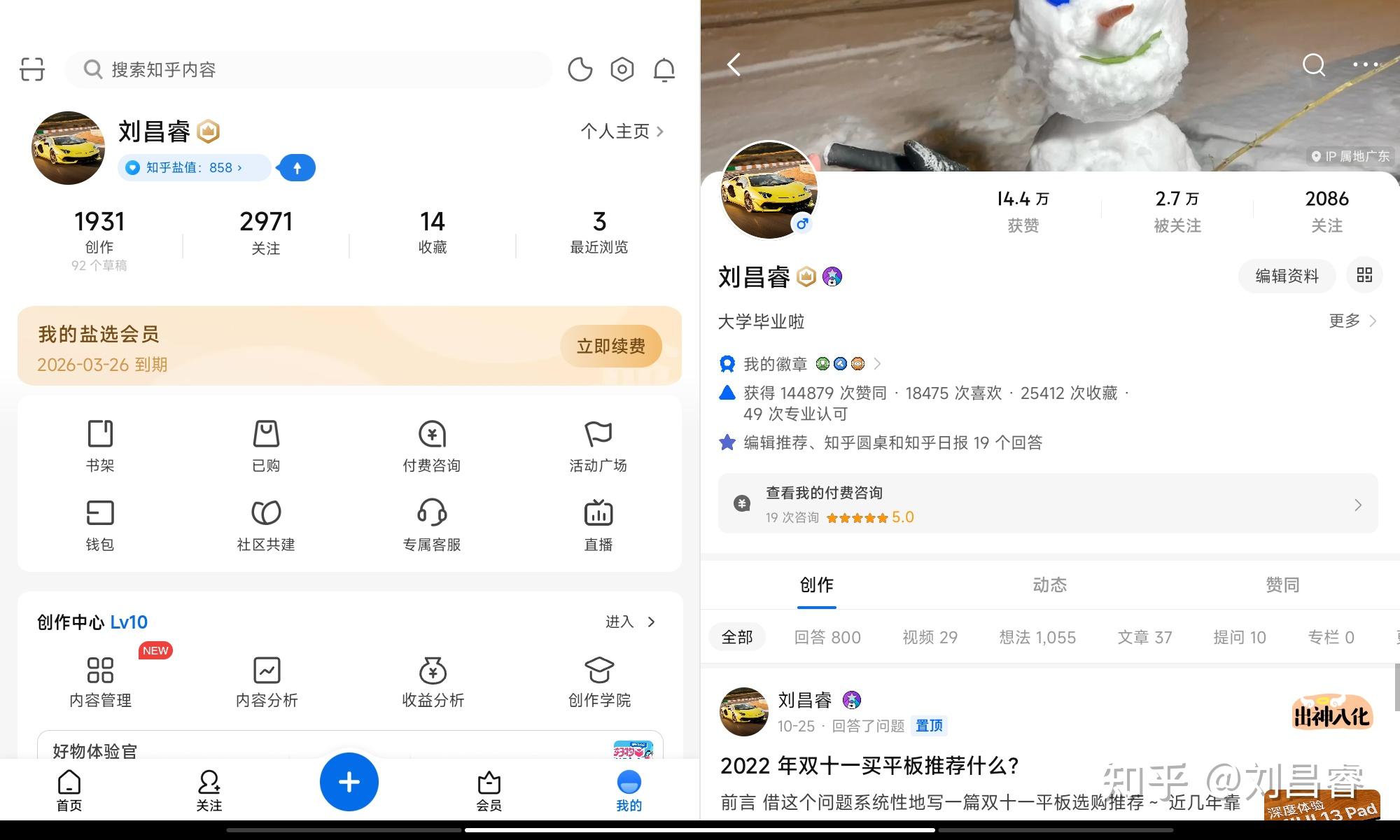Open the scan icon beside search
The image size is (1400, 840).
(x=32, y=69)
